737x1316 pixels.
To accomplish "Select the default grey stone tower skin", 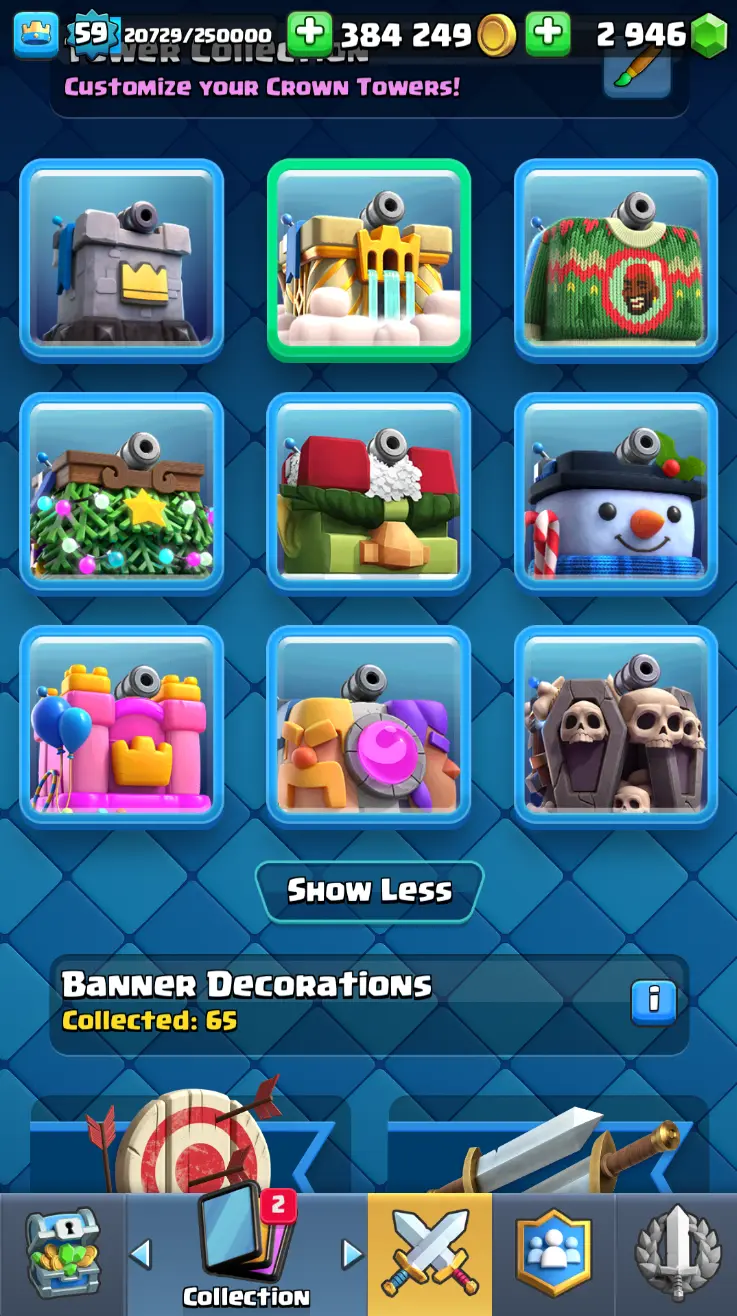I will point(121,259).
